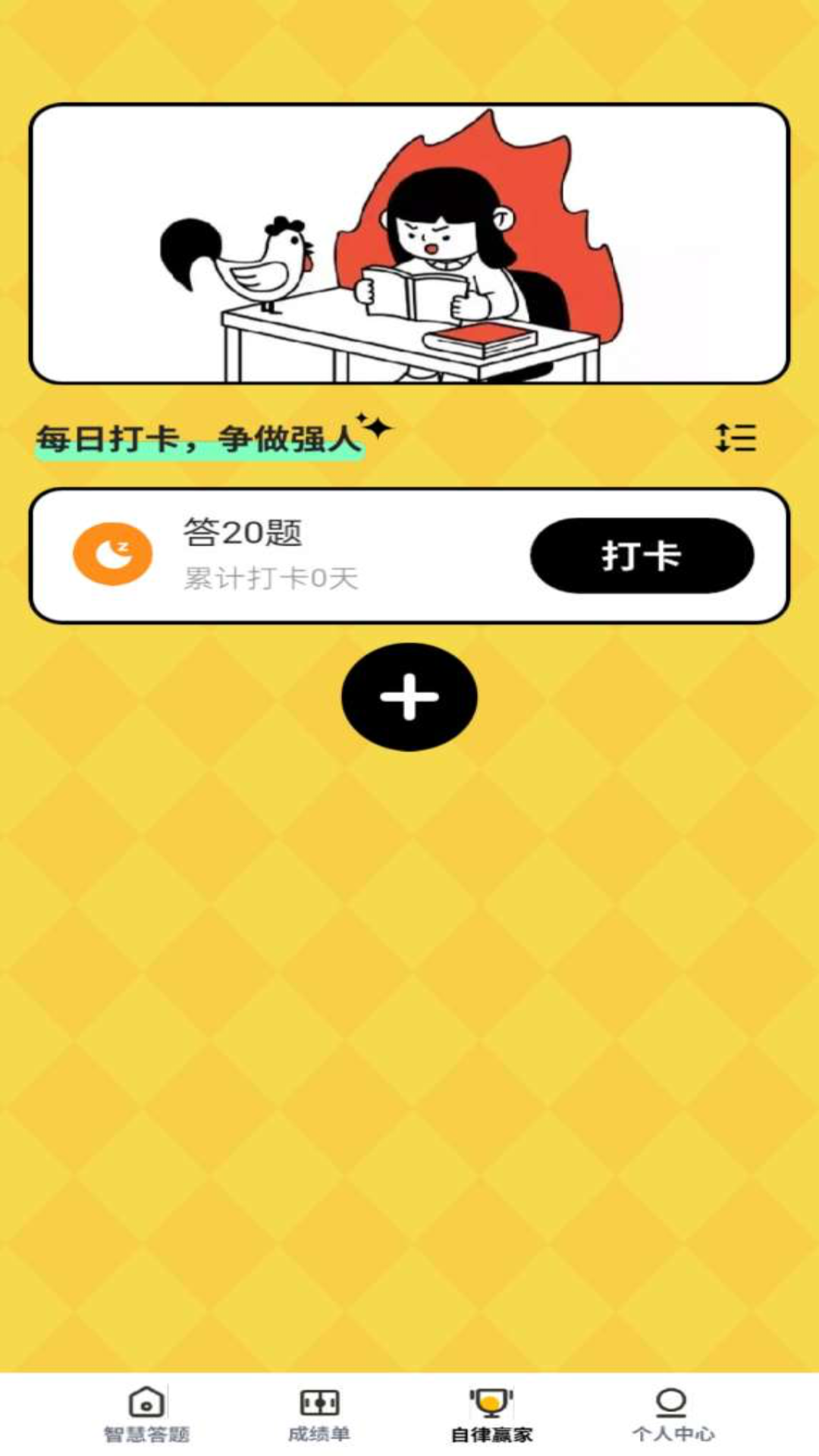Image resolution: width=819 pixels, height=1456 pixels.
Task: Open the 答20题 task entry
Action: (243, 533)
